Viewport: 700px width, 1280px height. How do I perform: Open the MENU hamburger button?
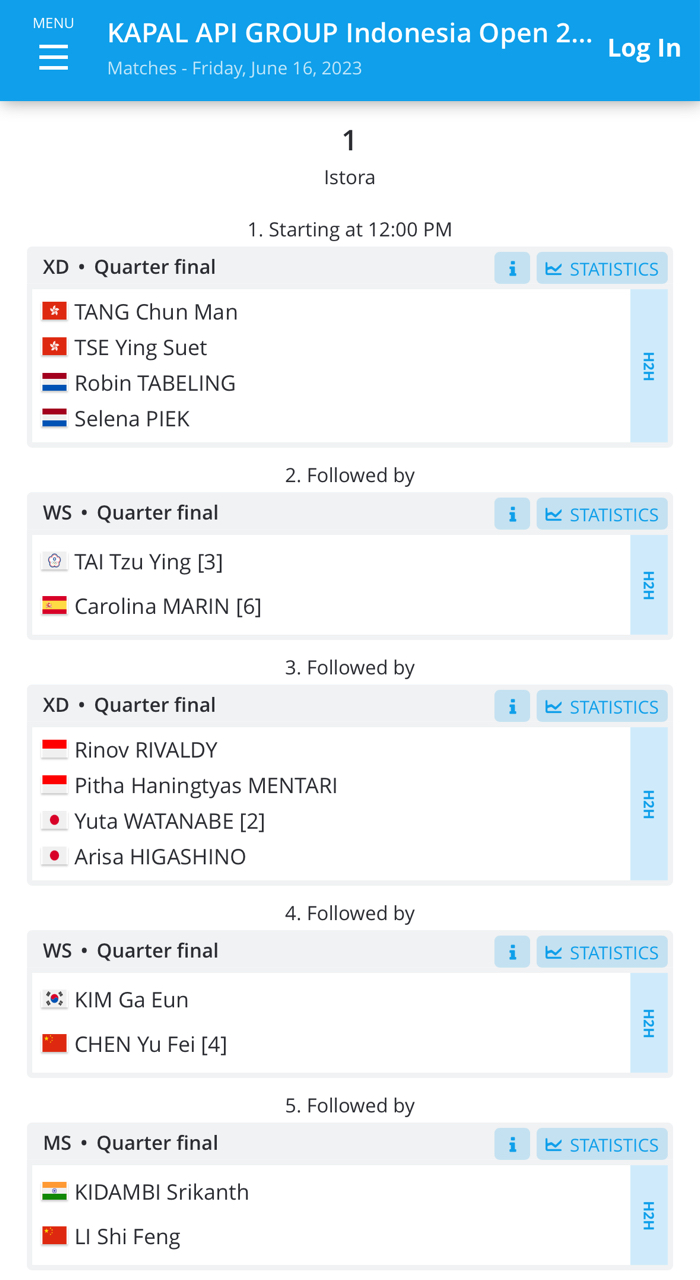tap(53, 47)
